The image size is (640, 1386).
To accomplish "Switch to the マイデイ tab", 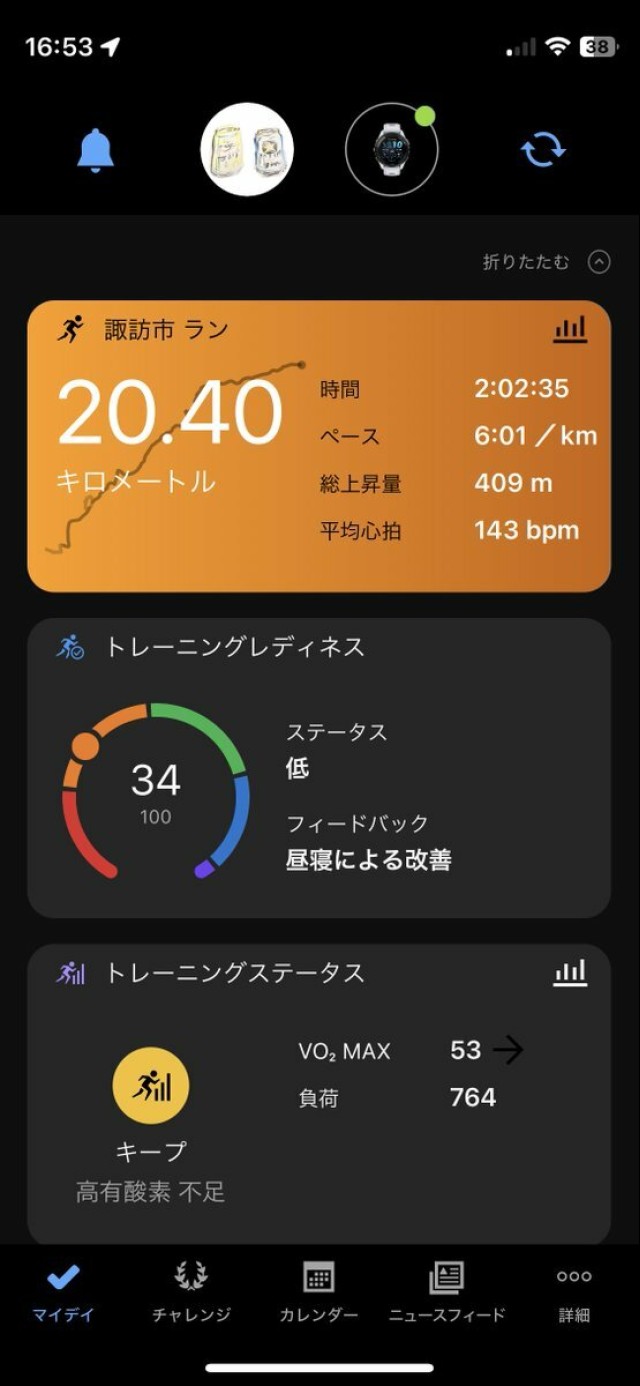I will (63, 1291).
